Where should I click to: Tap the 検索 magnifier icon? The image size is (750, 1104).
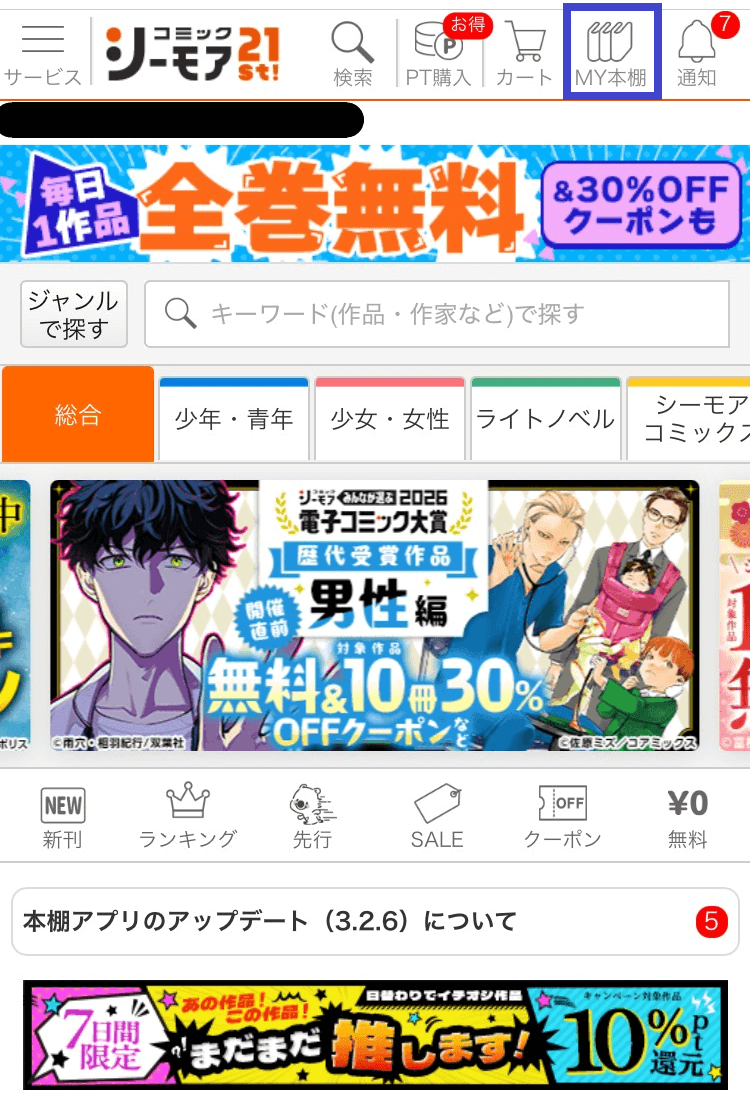coord(352,51)
